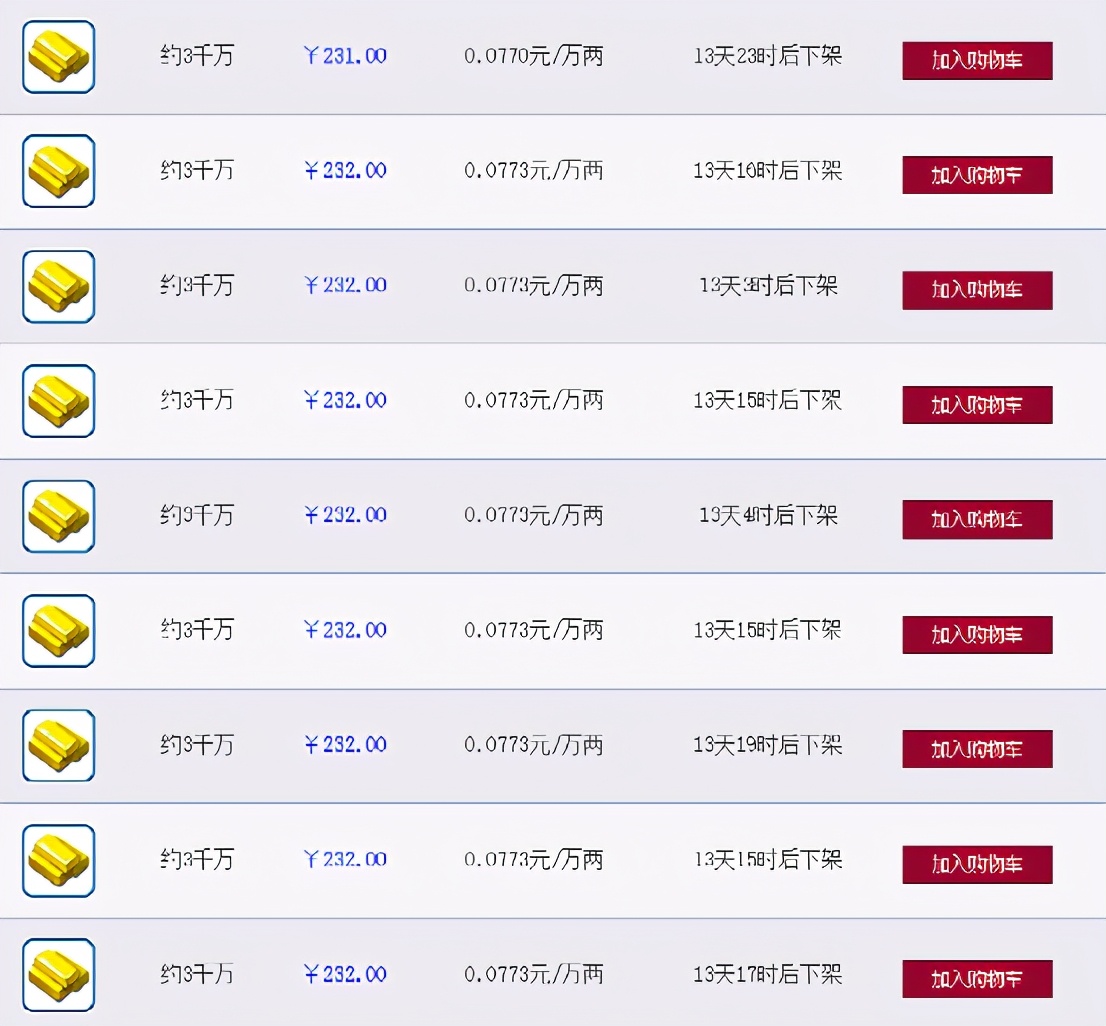
Task: Open the gold item icon priced ¥231.00
Action: 58,57
